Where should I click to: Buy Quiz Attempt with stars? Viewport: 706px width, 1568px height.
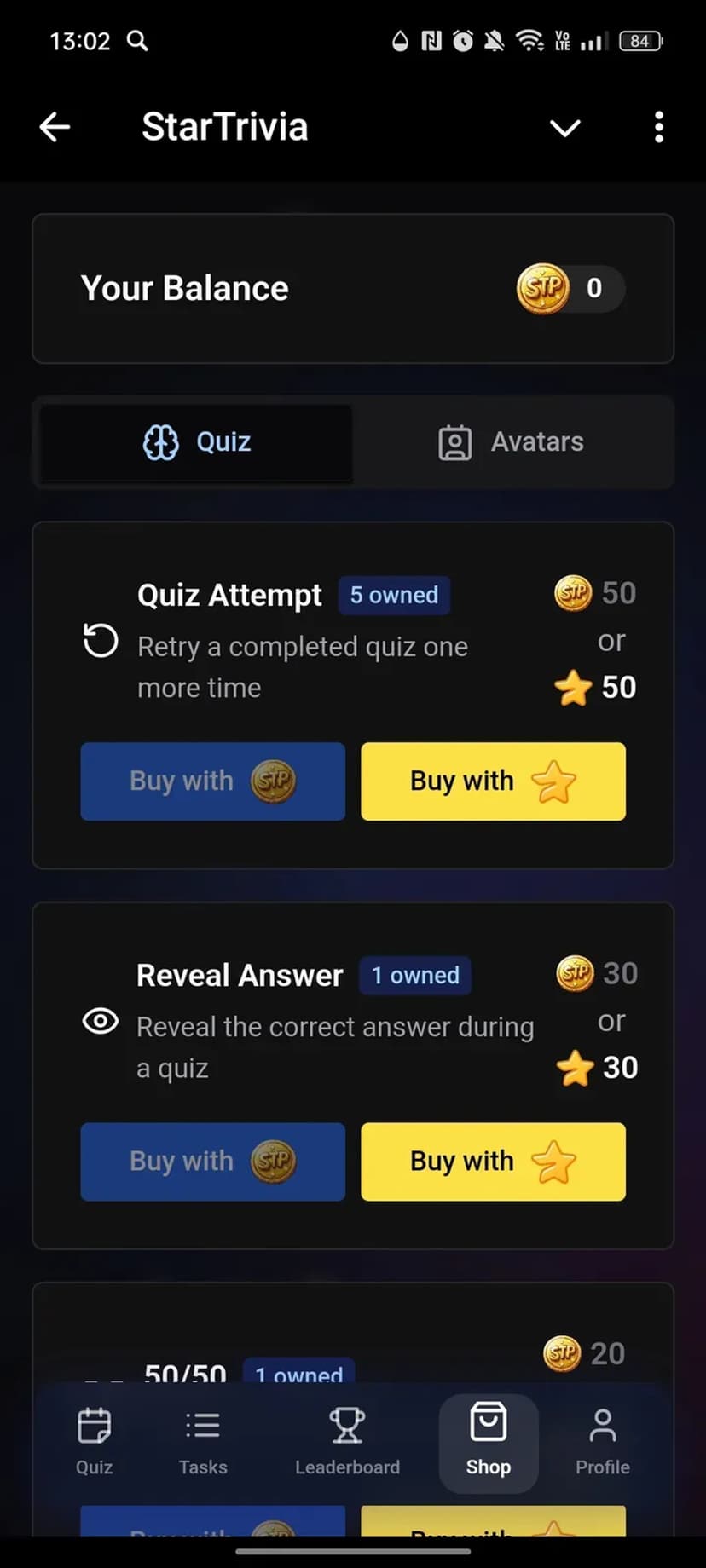tap(493, 781)
